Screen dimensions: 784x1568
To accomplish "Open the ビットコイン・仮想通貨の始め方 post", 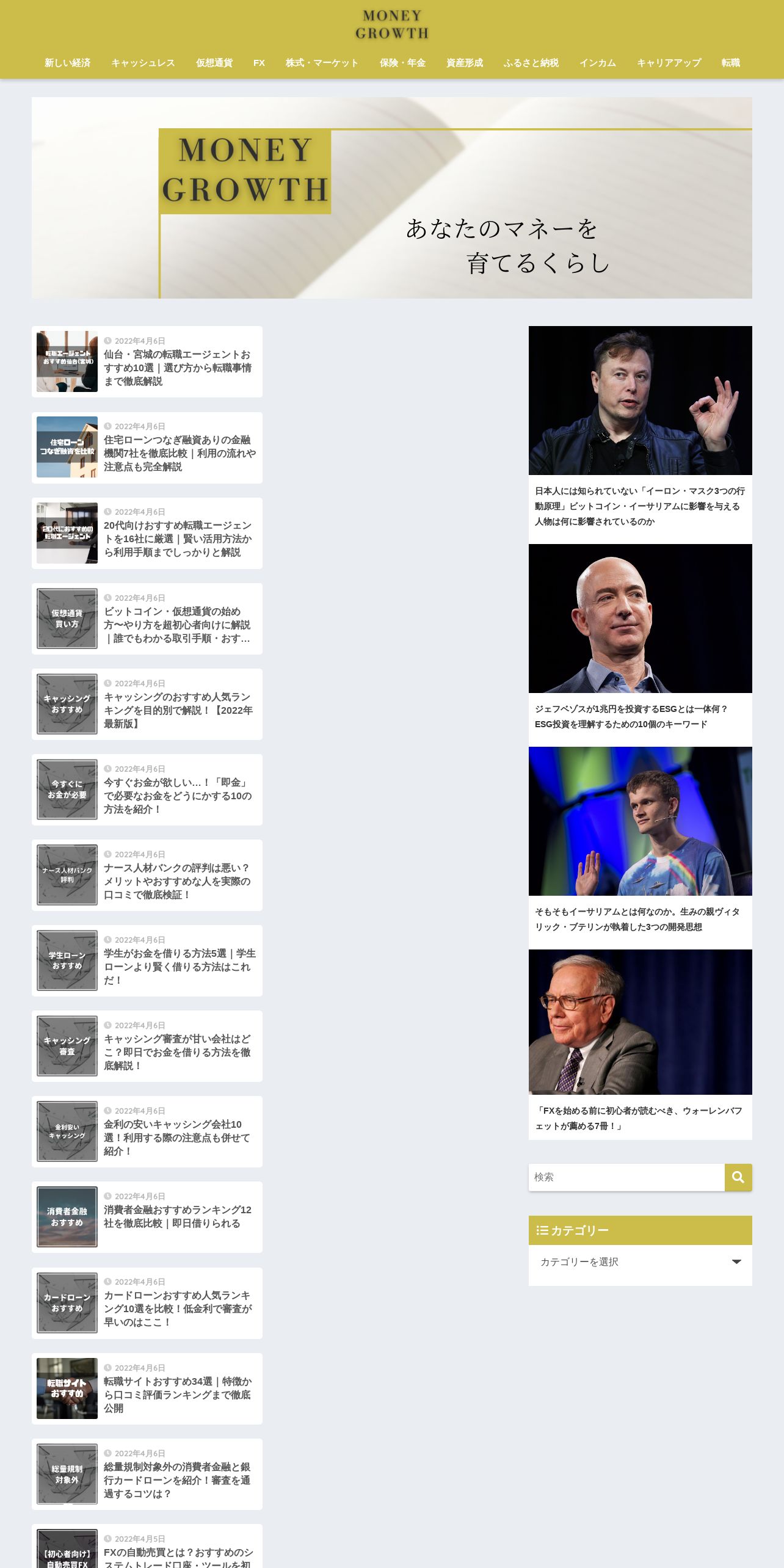I will 147,619.
